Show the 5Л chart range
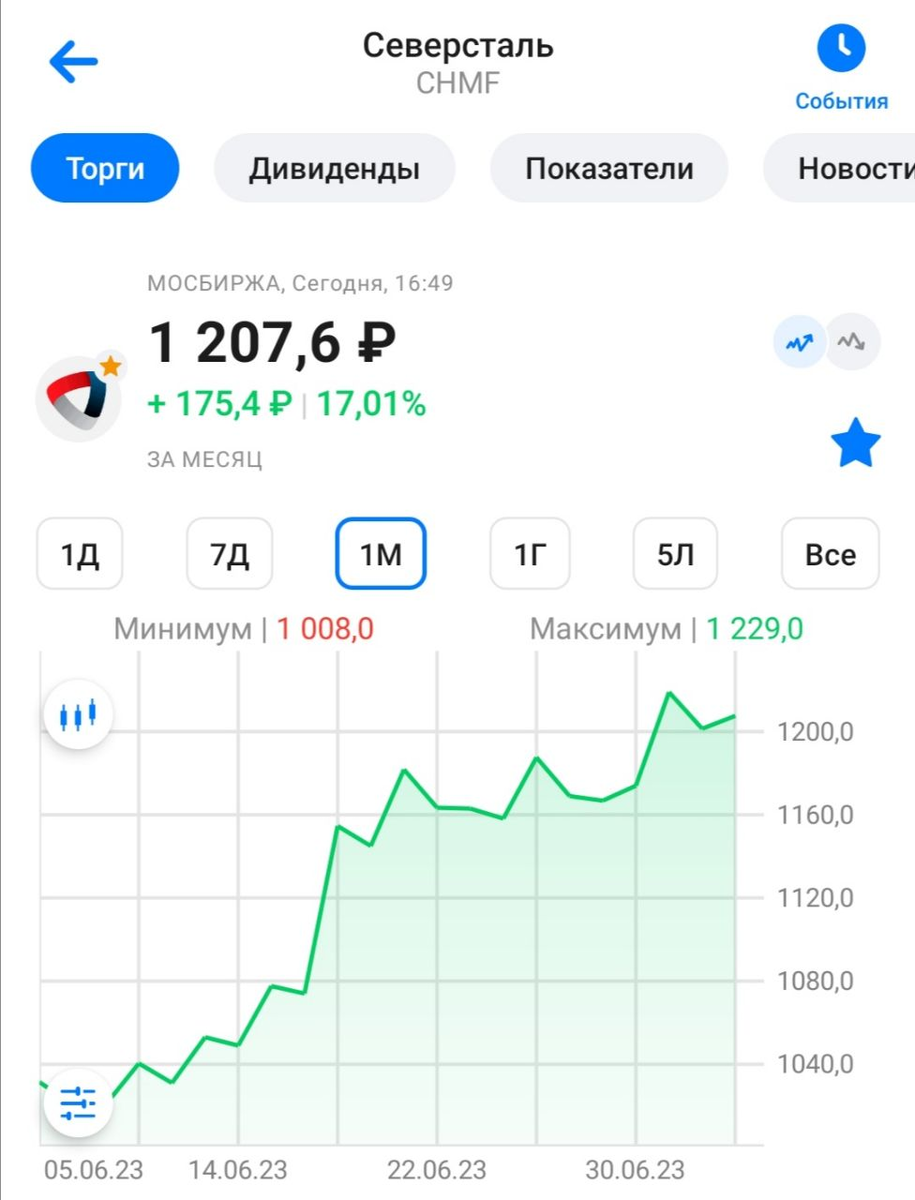915x1200 pixels. [x=675, y=553]
